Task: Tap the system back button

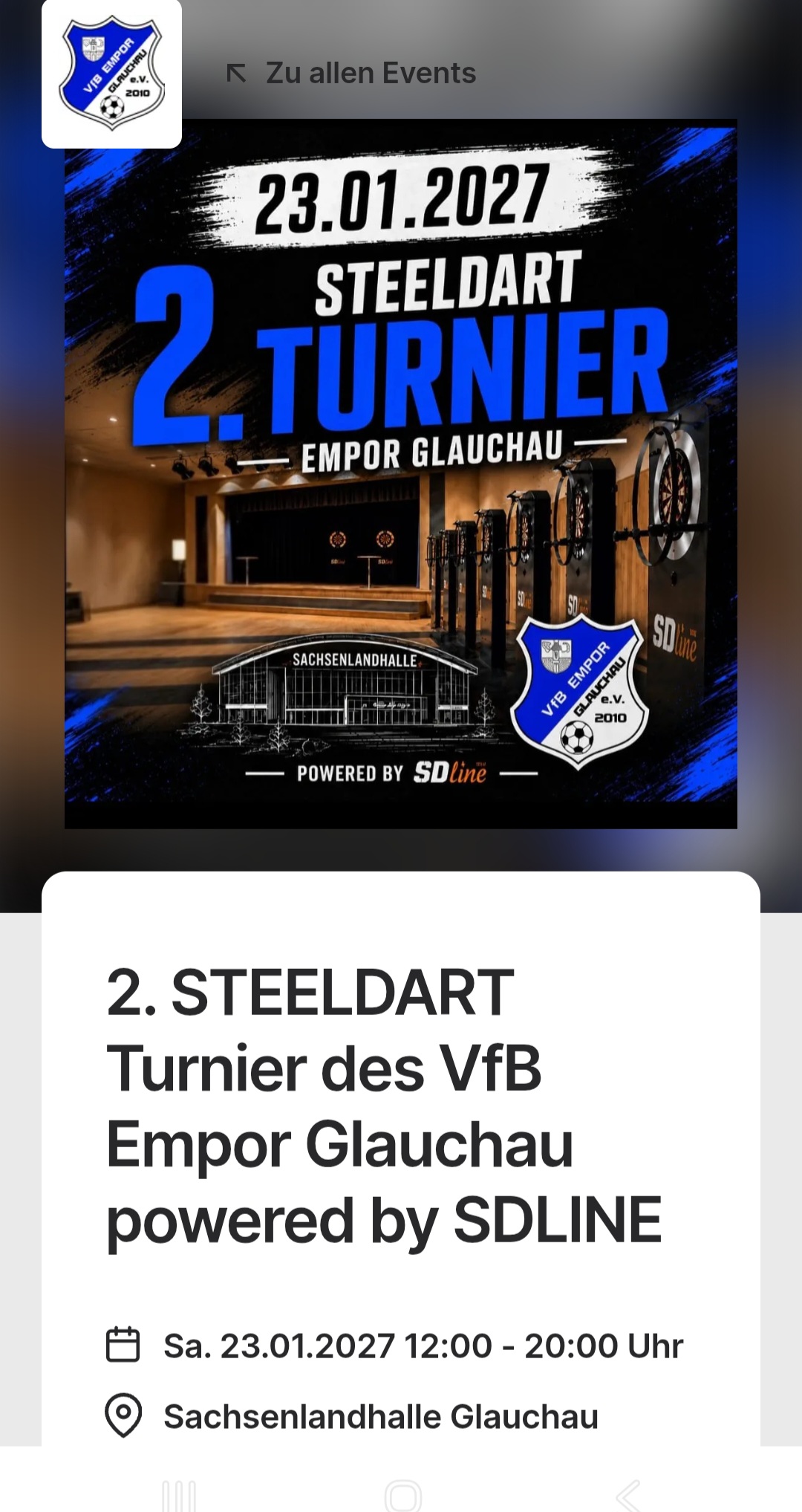Action: (x=628, y=1495)
